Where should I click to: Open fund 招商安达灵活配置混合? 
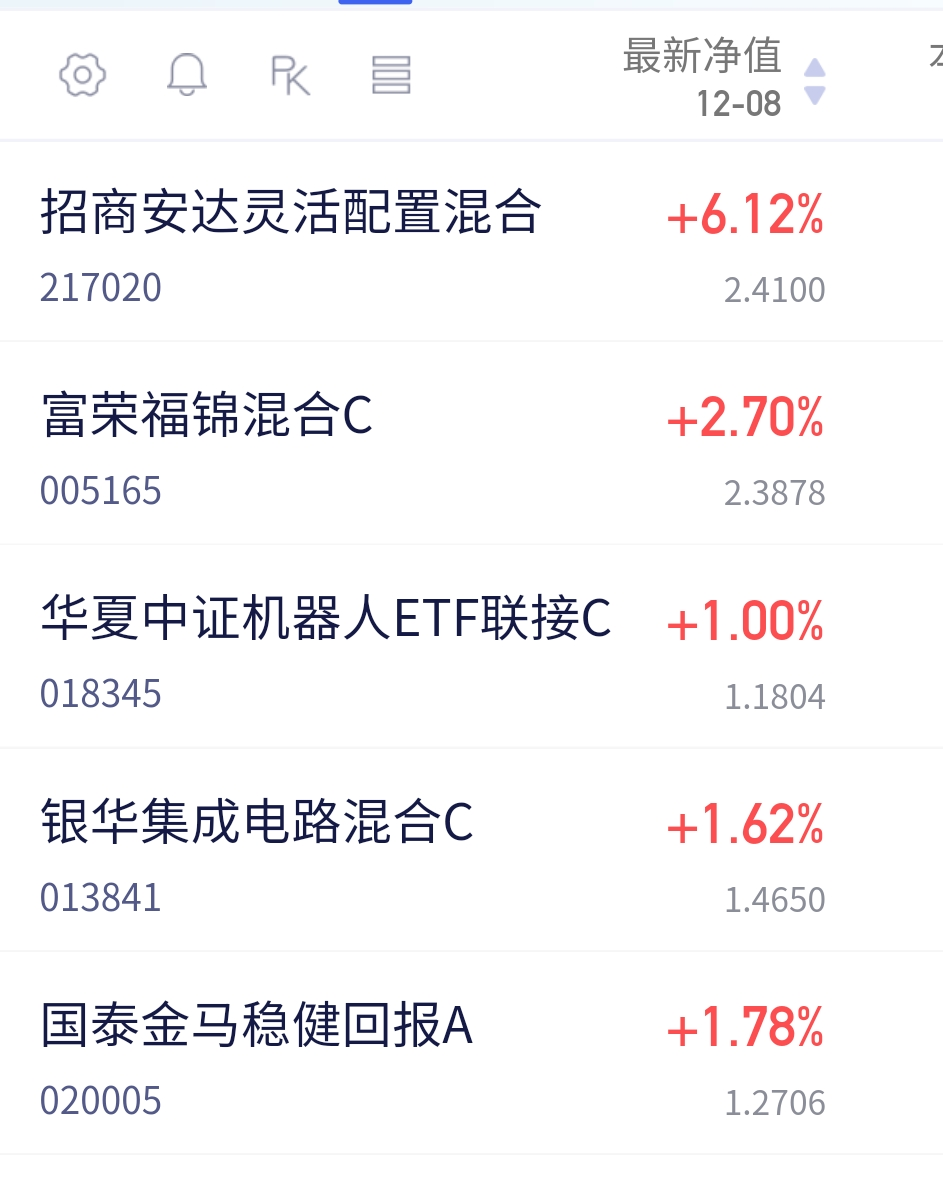tap(472, 241)
